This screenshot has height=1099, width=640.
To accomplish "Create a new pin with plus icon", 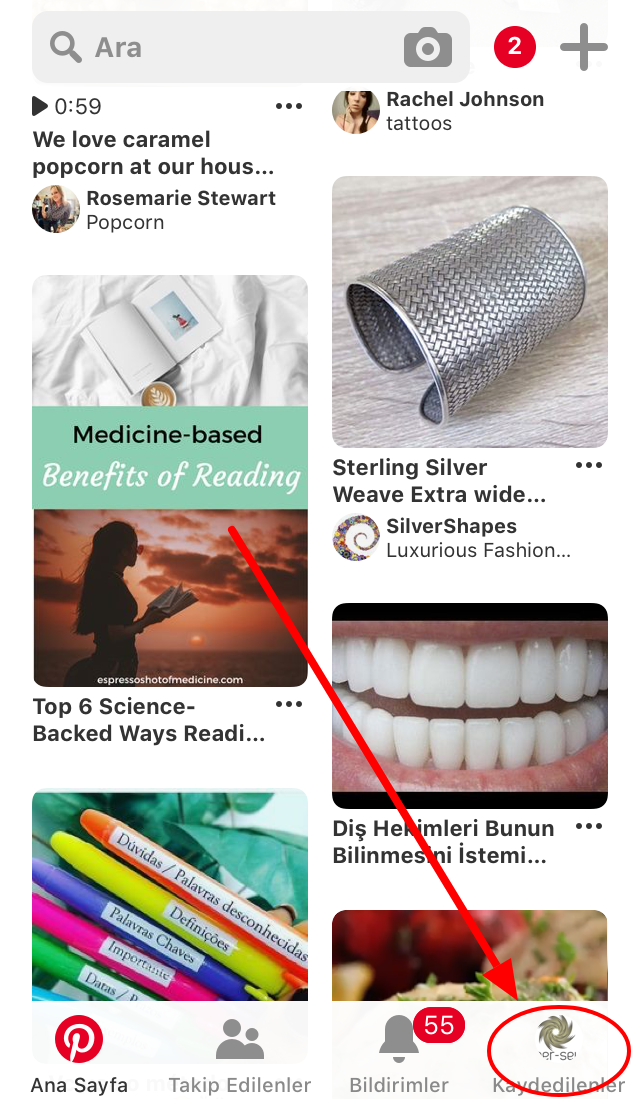I will coord(584,47).
